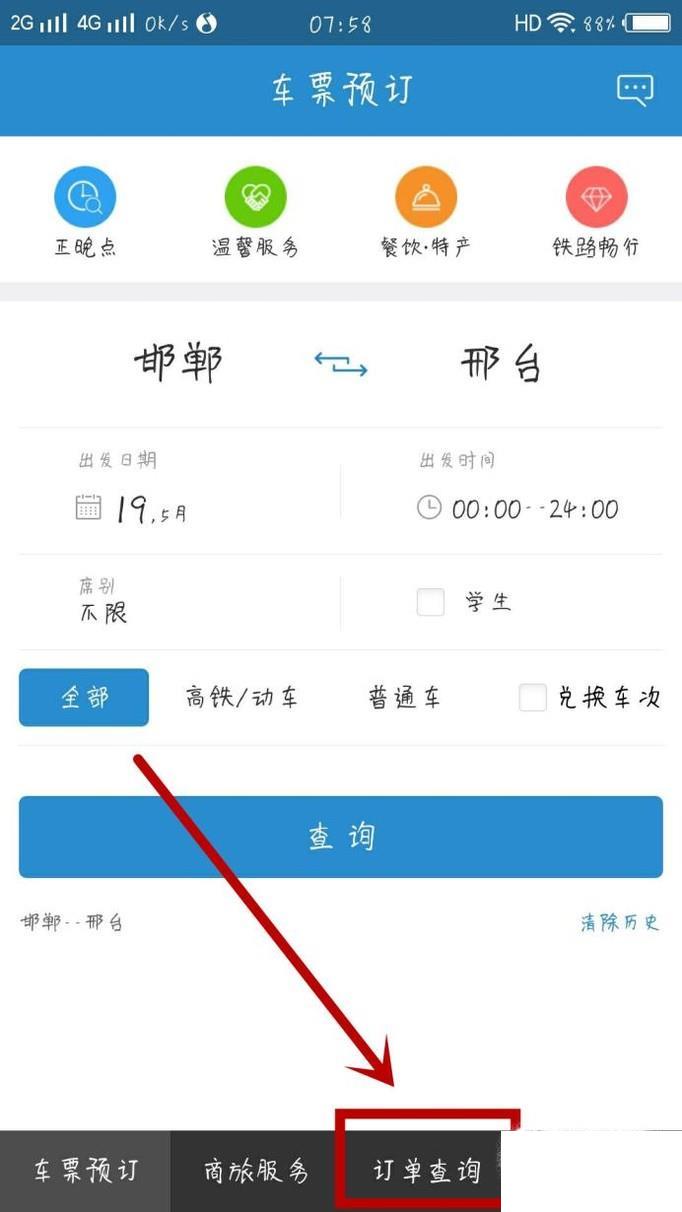Tap the 查询 search button
Viewport: 682px width, 1212px height.
pyautogui.click(x=341, y=837)
